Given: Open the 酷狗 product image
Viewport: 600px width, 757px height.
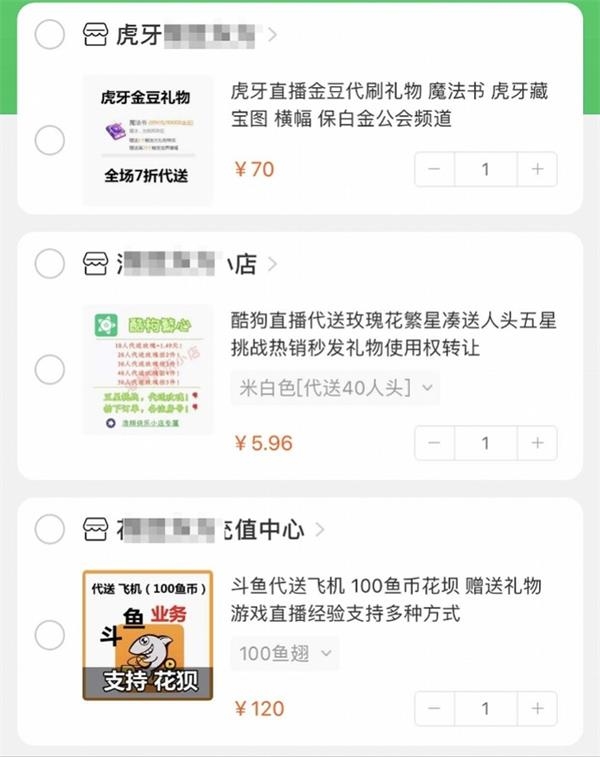Looking at the screenshot, I should pos(148,369).
